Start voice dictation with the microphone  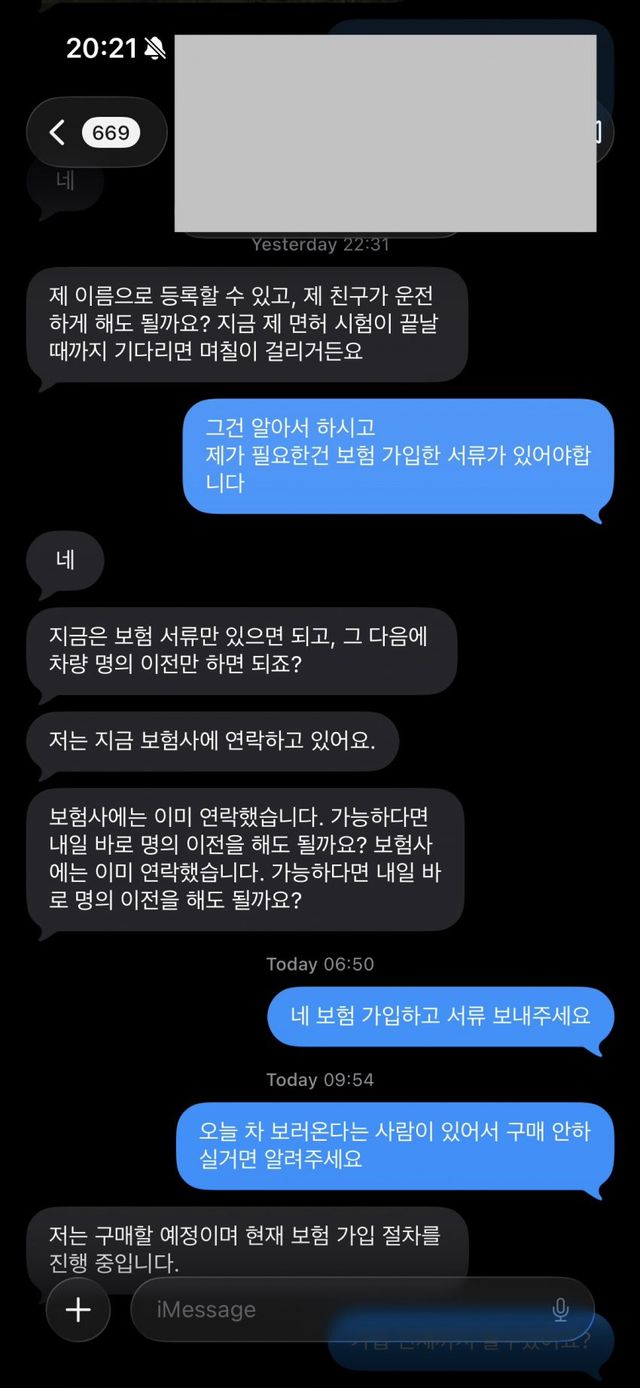(x=561, y=1309)
